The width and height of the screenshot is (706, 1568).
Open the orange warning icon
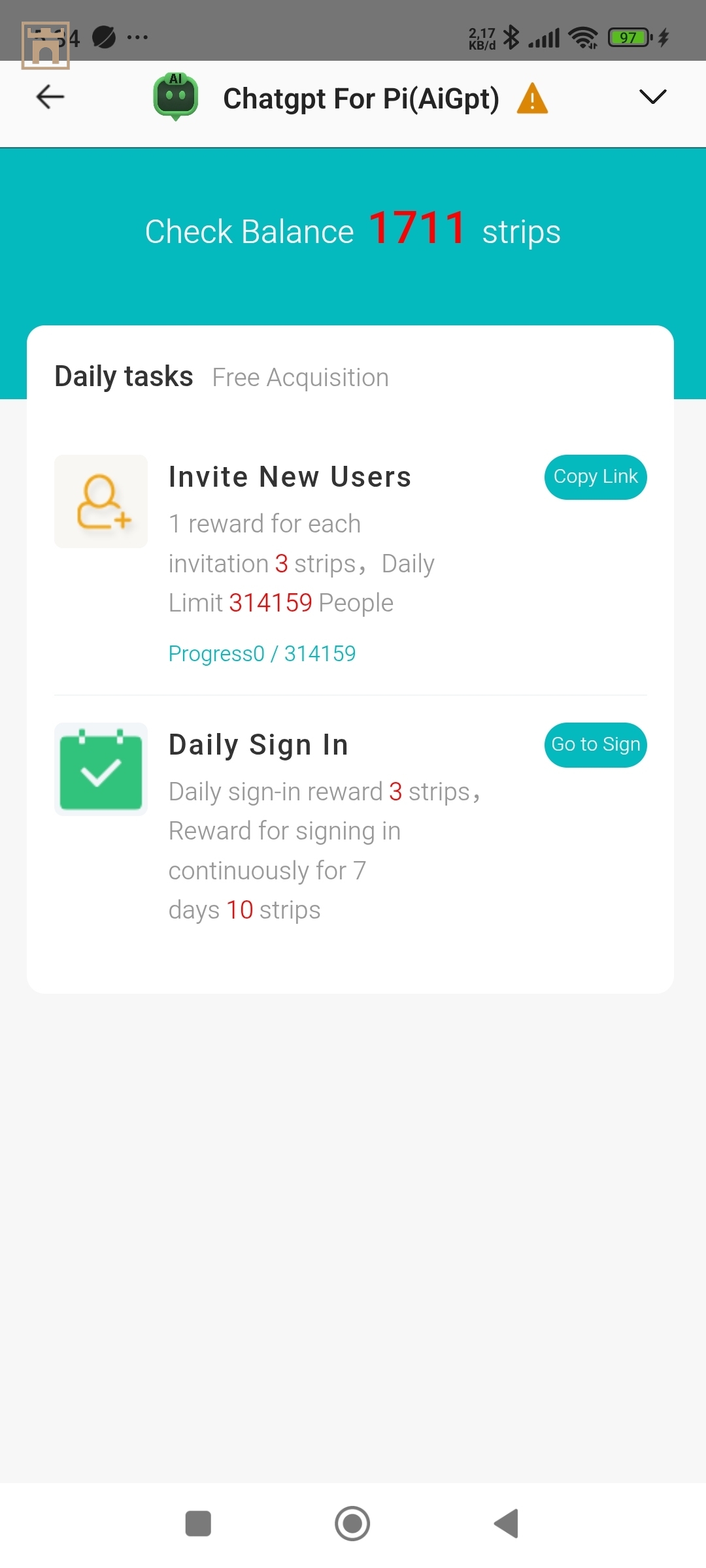pyautogui.click(x=532, y=99)
